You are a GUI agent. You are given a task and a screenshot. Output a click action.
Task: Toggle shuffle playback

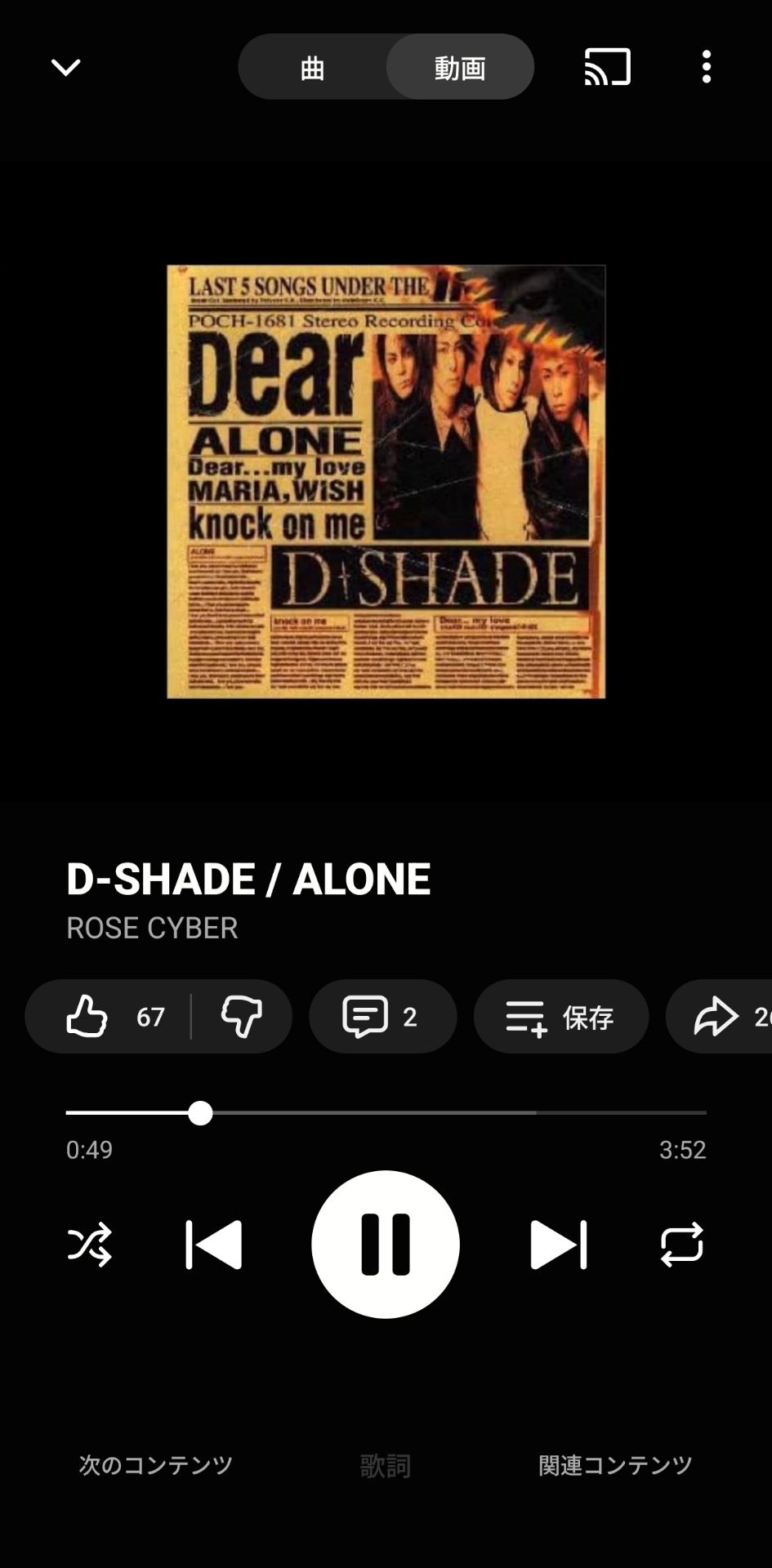point(89,1245)
